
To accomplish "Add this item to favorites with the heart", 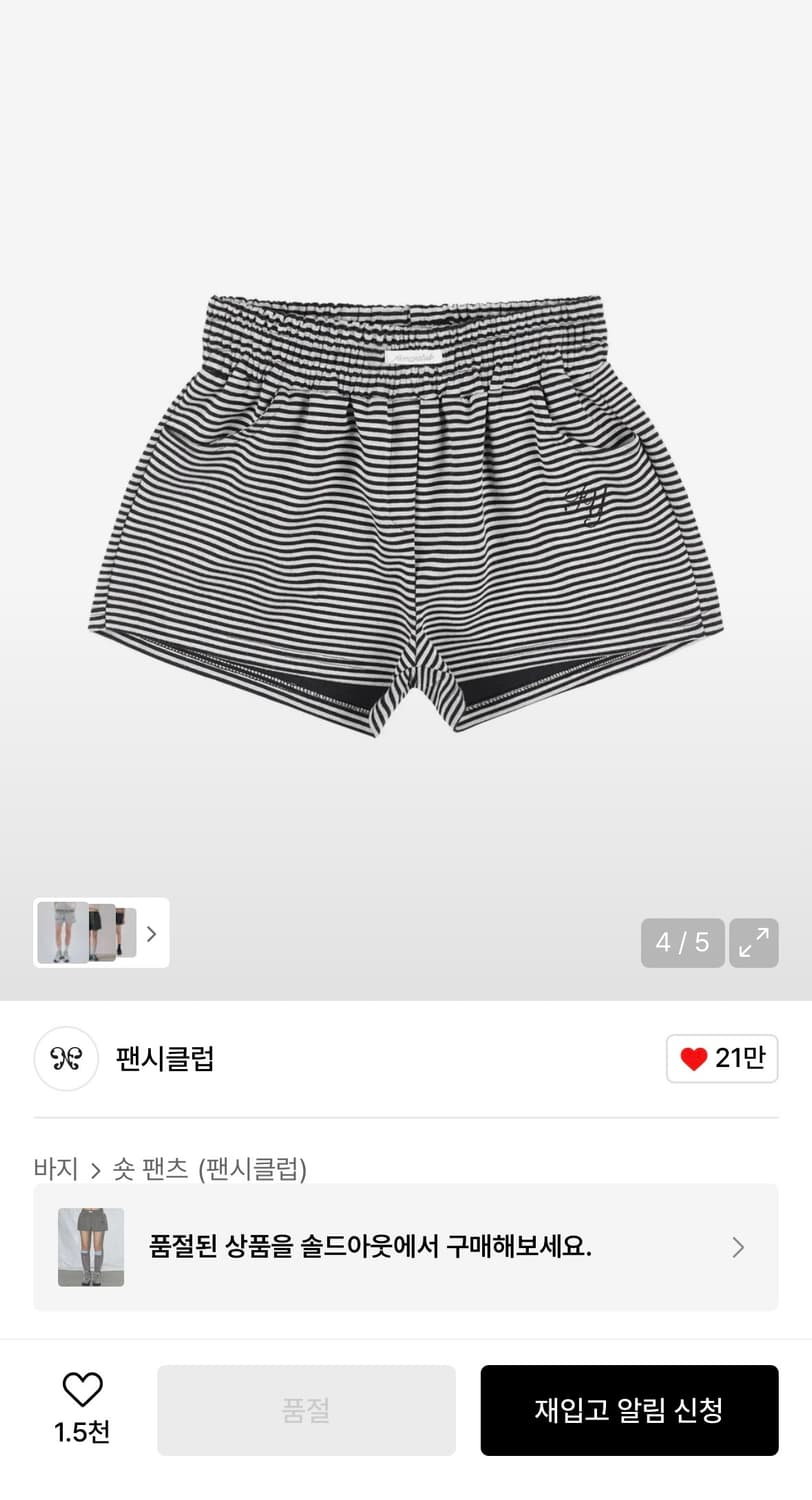I will pos(82,1390).
